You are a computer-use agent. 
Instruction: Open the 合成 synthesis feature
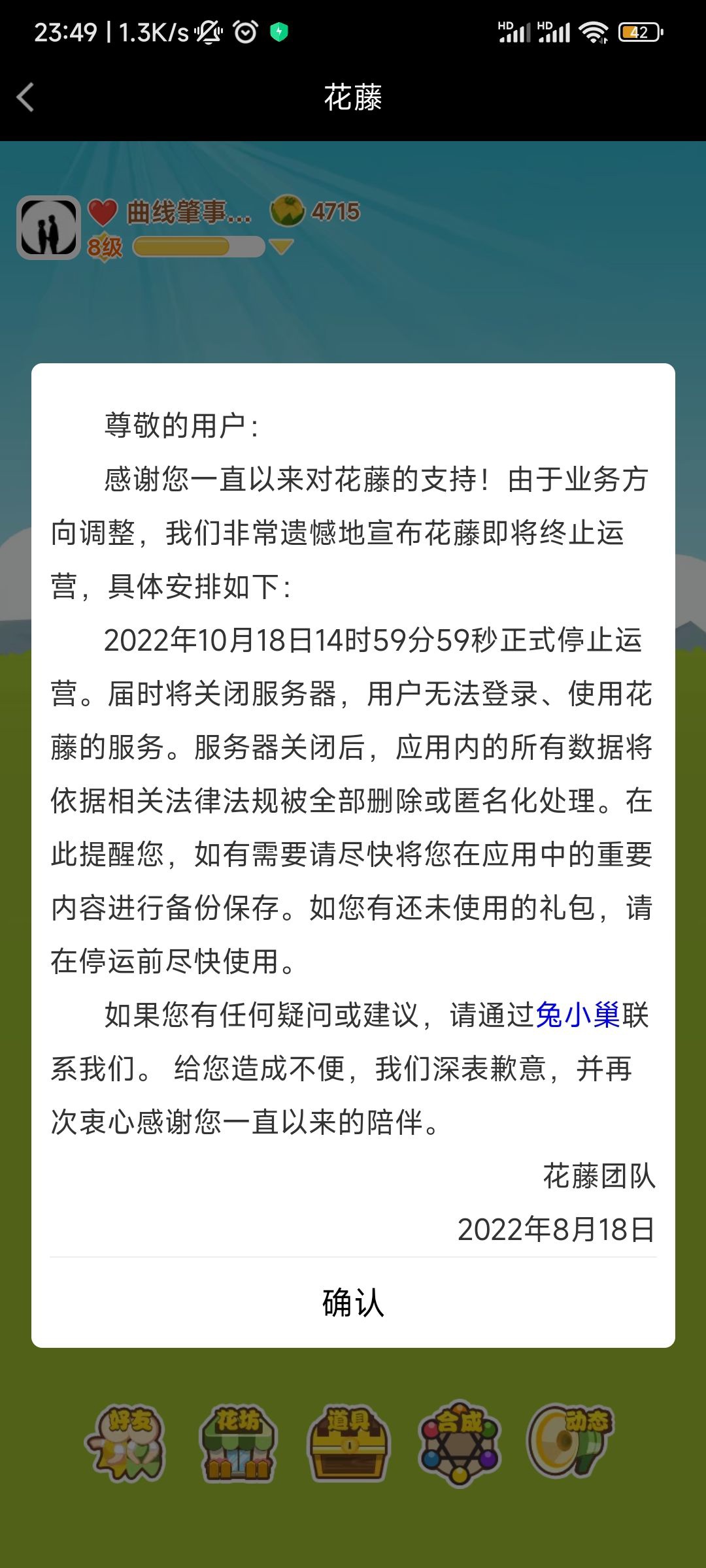[x=460, y=1443]
